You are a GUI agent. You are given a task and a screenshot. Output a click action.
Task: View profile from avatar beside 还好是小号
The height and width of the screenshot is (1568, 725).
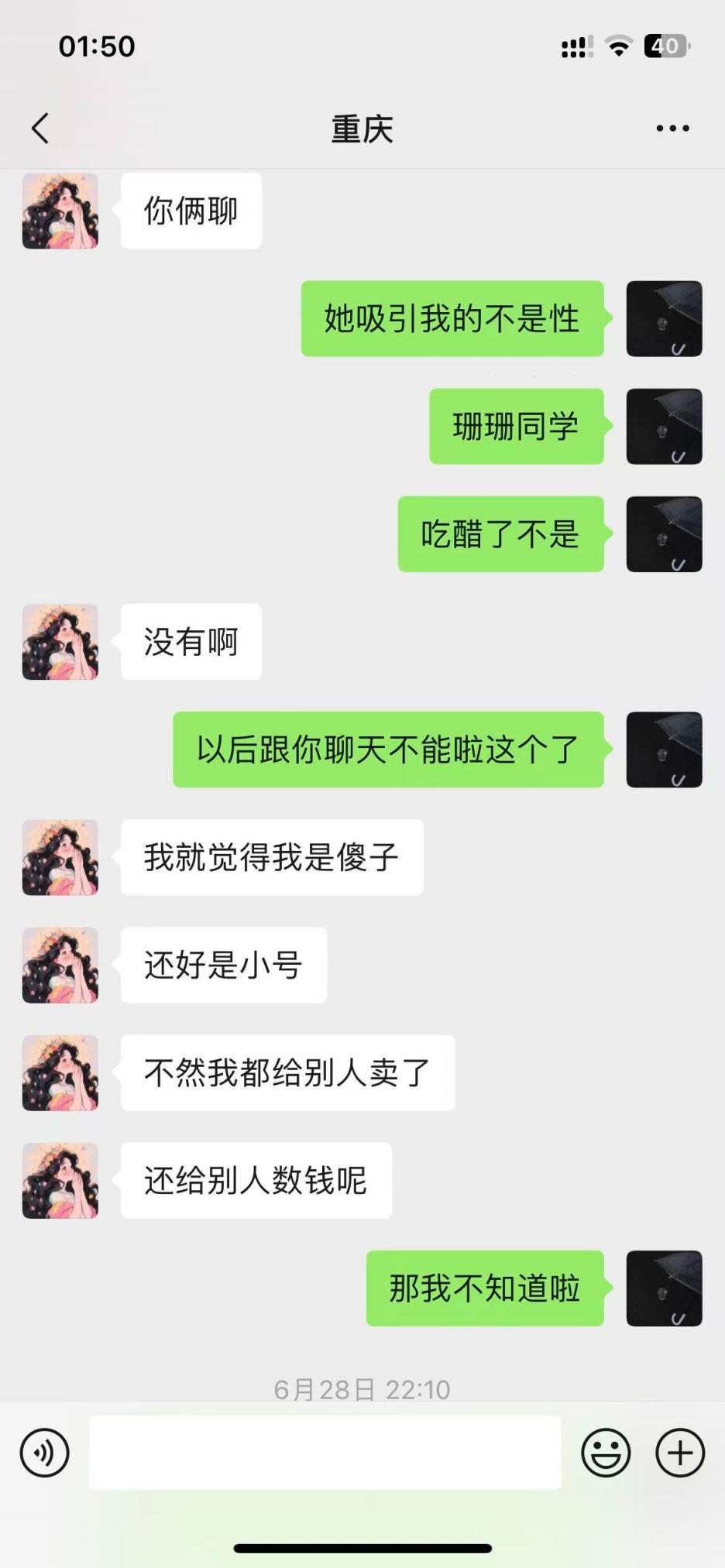point(60,966)
